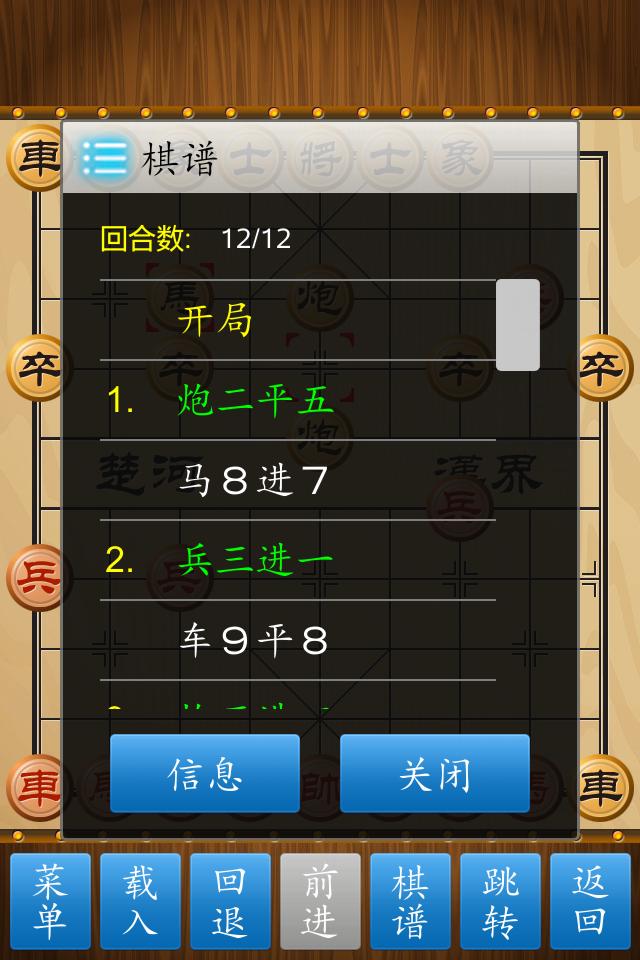The height and width of the screenshot is (960, 640).
Task: Select the 开局 entry
Action: pos(215,321)
